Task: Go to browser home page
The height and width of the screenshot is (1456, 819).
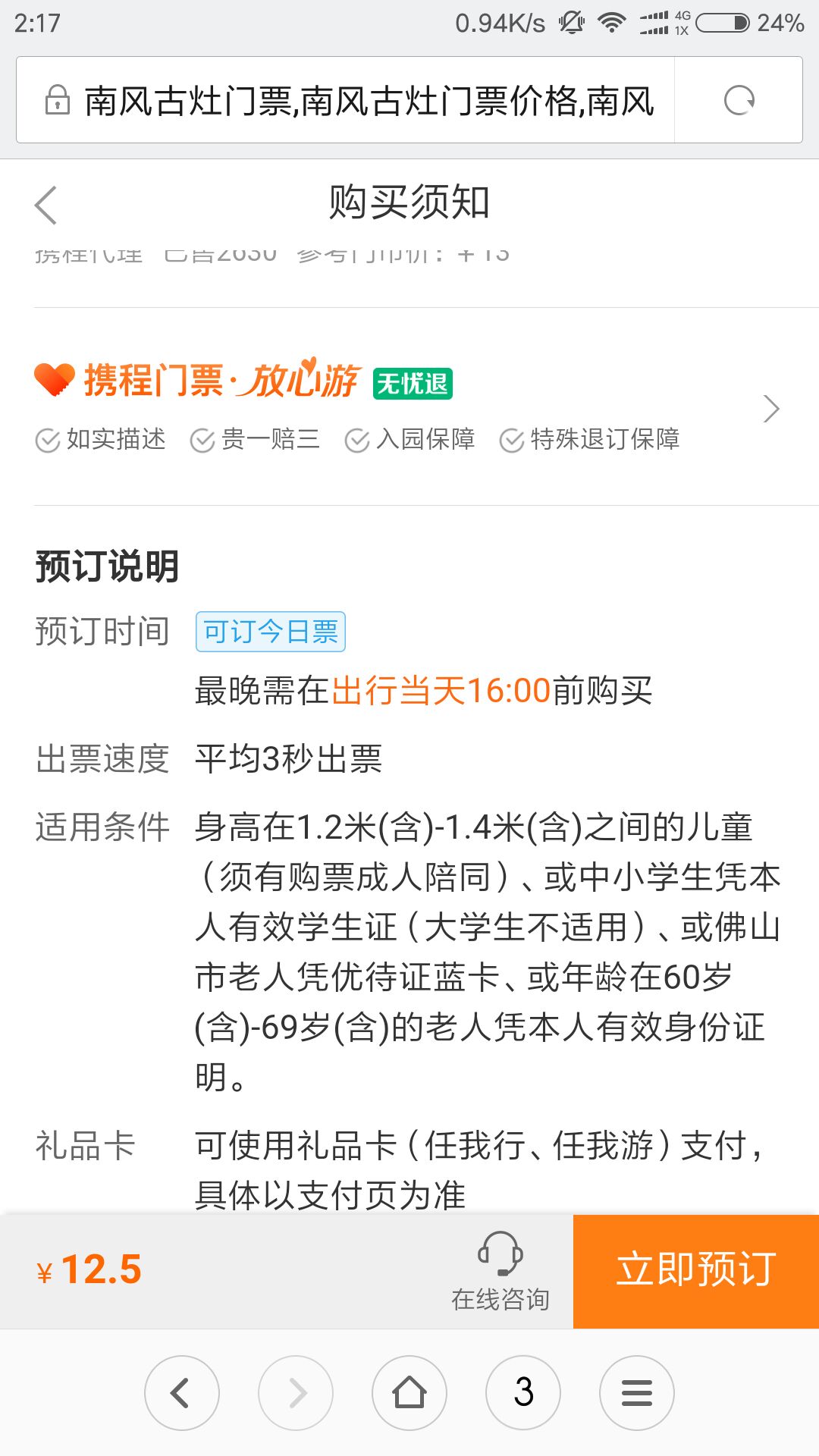Action: pyautogui.click(x=409, y=1392)
